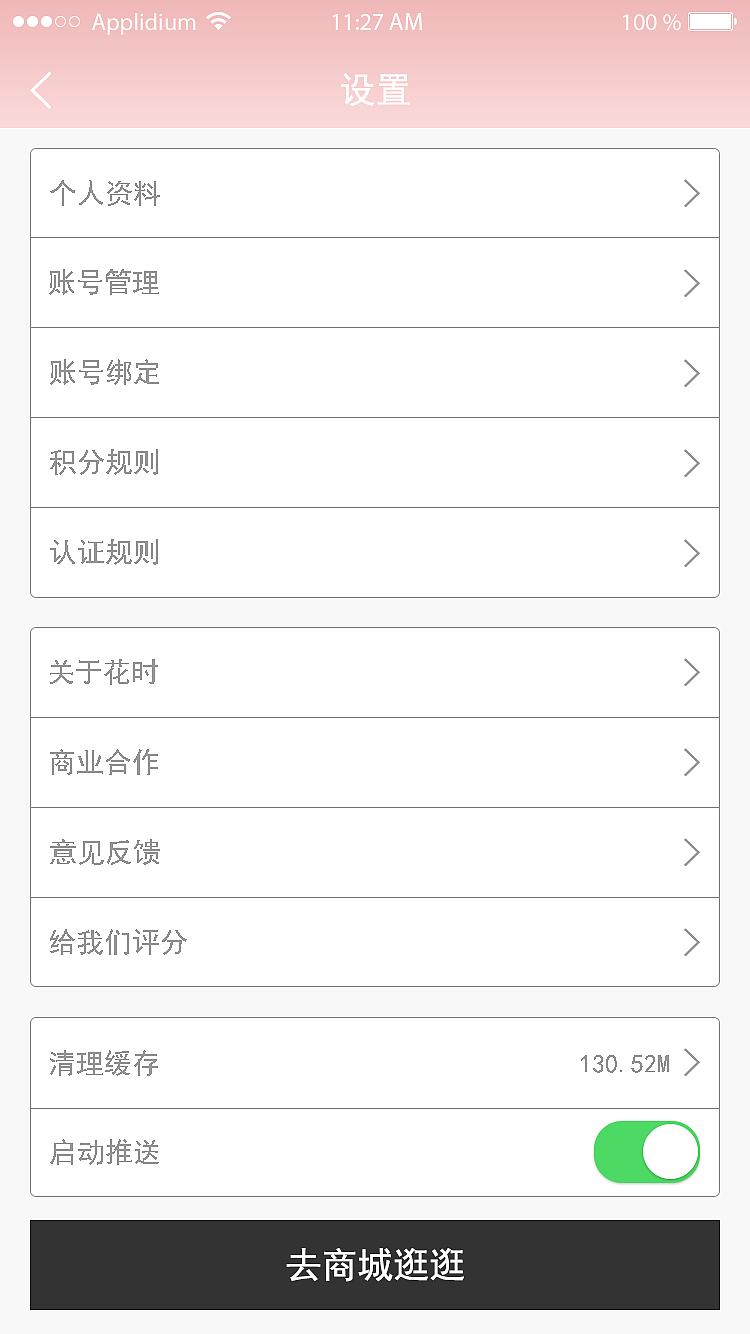Open the 关于花时 page
This screenshot has width=750, height=1334.
[375, 673]
